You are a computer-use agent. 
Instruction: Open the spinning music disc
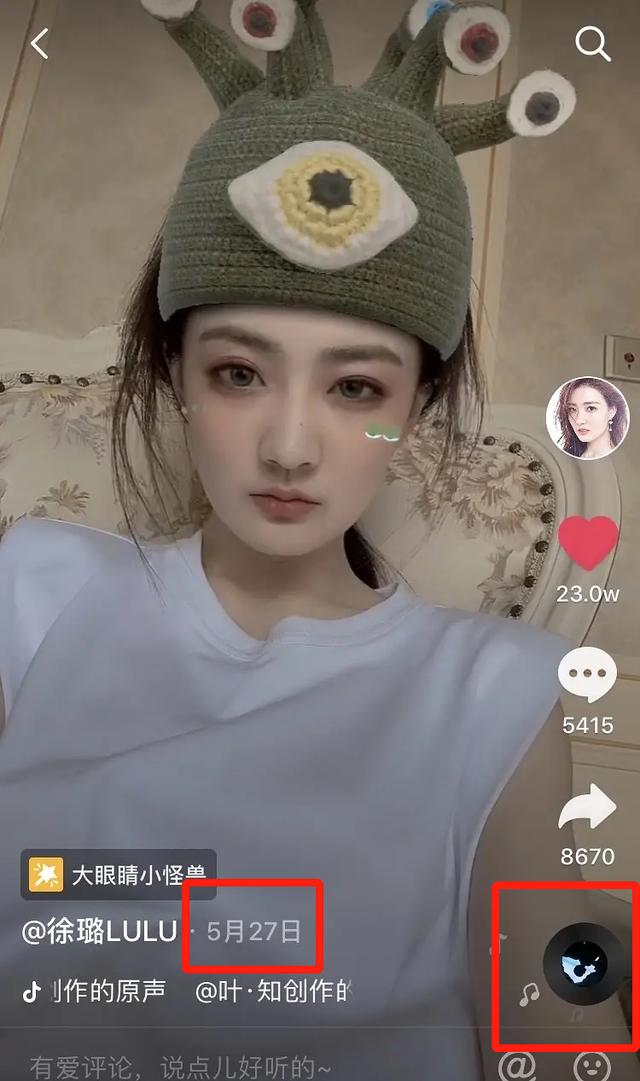pyautogui.click(x=585, y=964)
